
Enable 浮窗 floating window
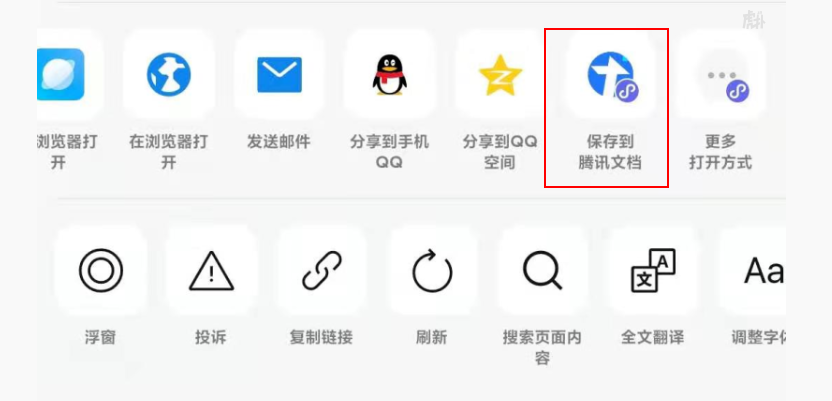click(100, 271)
